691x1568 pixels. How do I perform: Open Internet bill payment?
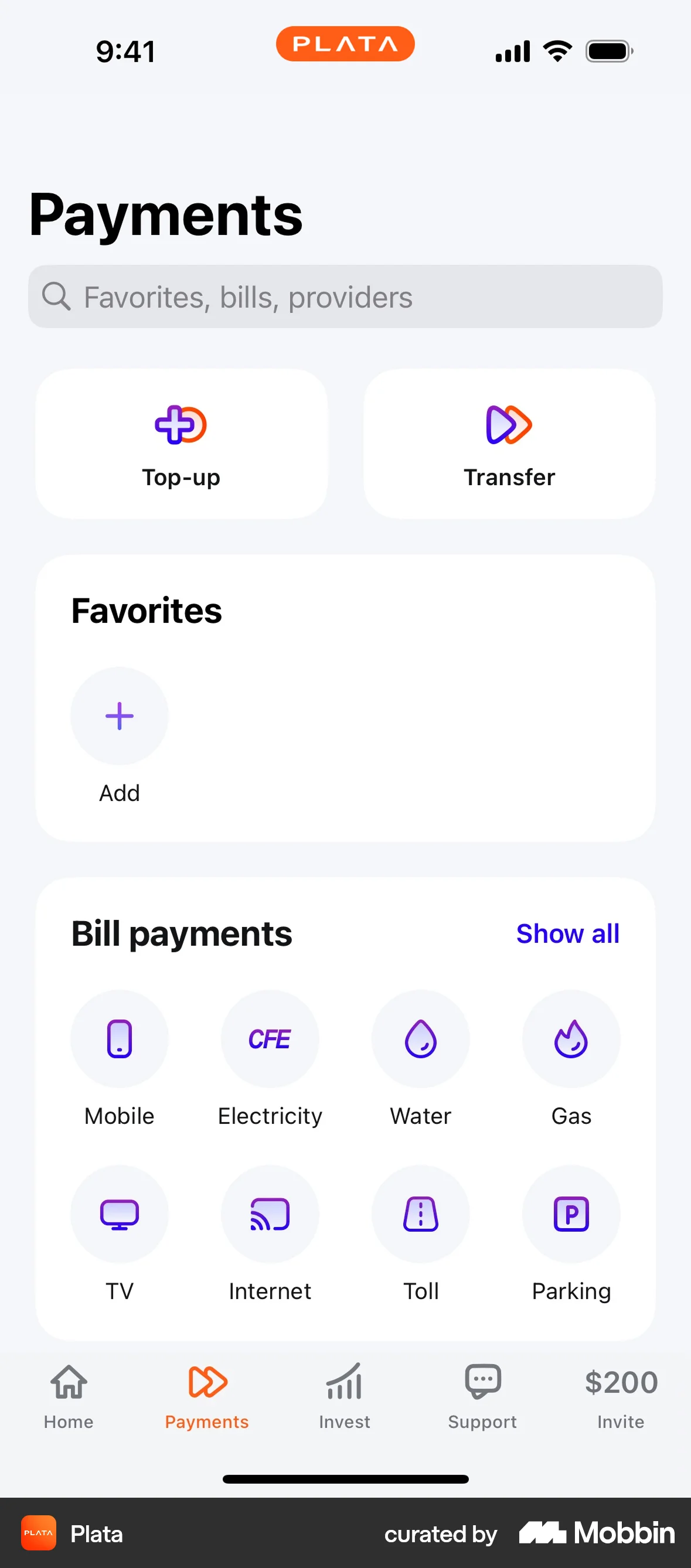point(270,1214)
